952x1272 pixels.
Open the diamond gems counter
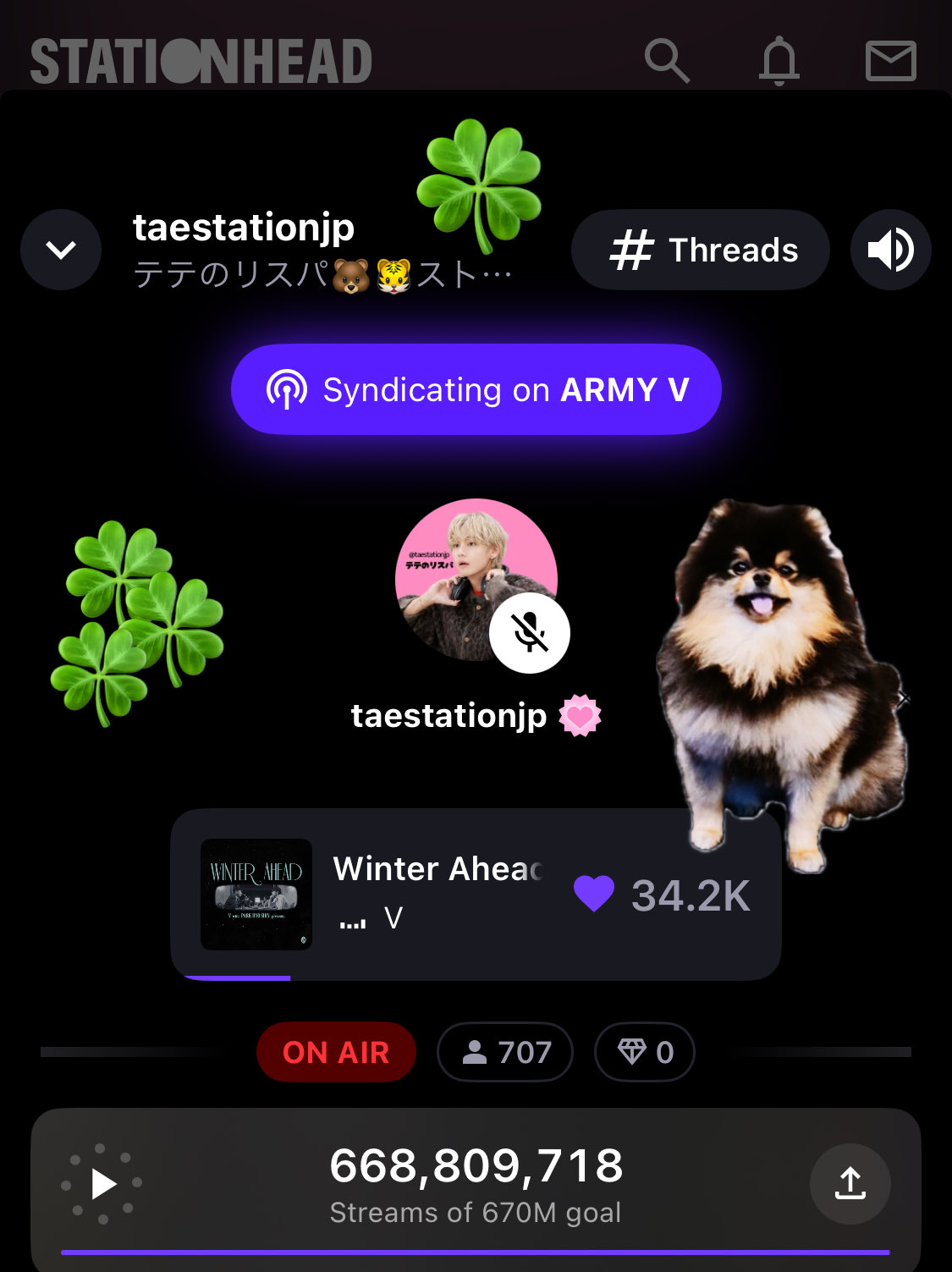pyautogui.click(x=645, y=1052)
